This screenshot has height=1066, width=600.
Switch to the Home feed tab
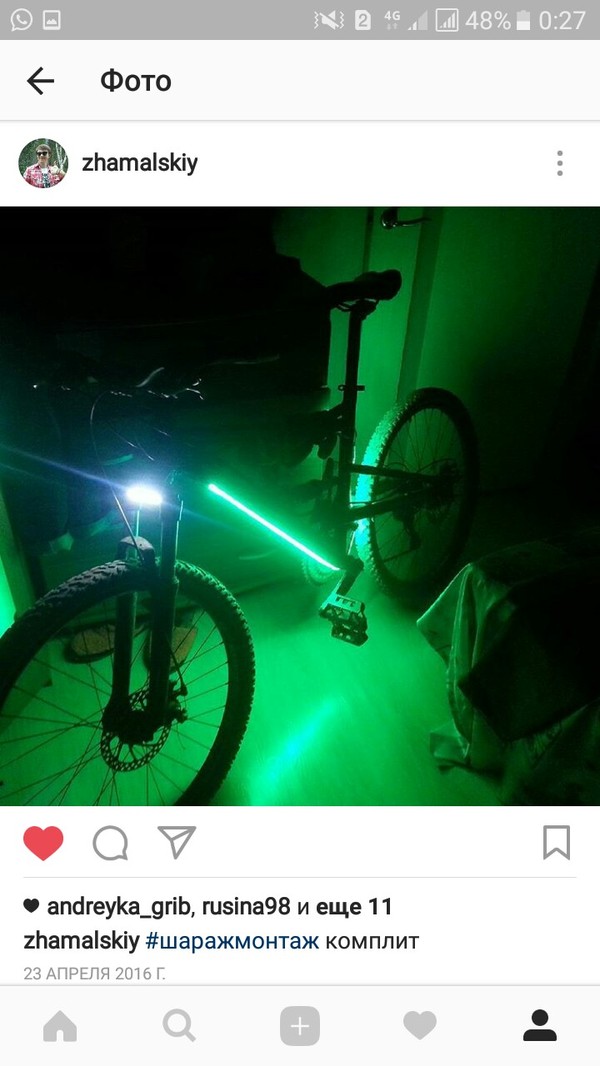(x=59, y=1025)
